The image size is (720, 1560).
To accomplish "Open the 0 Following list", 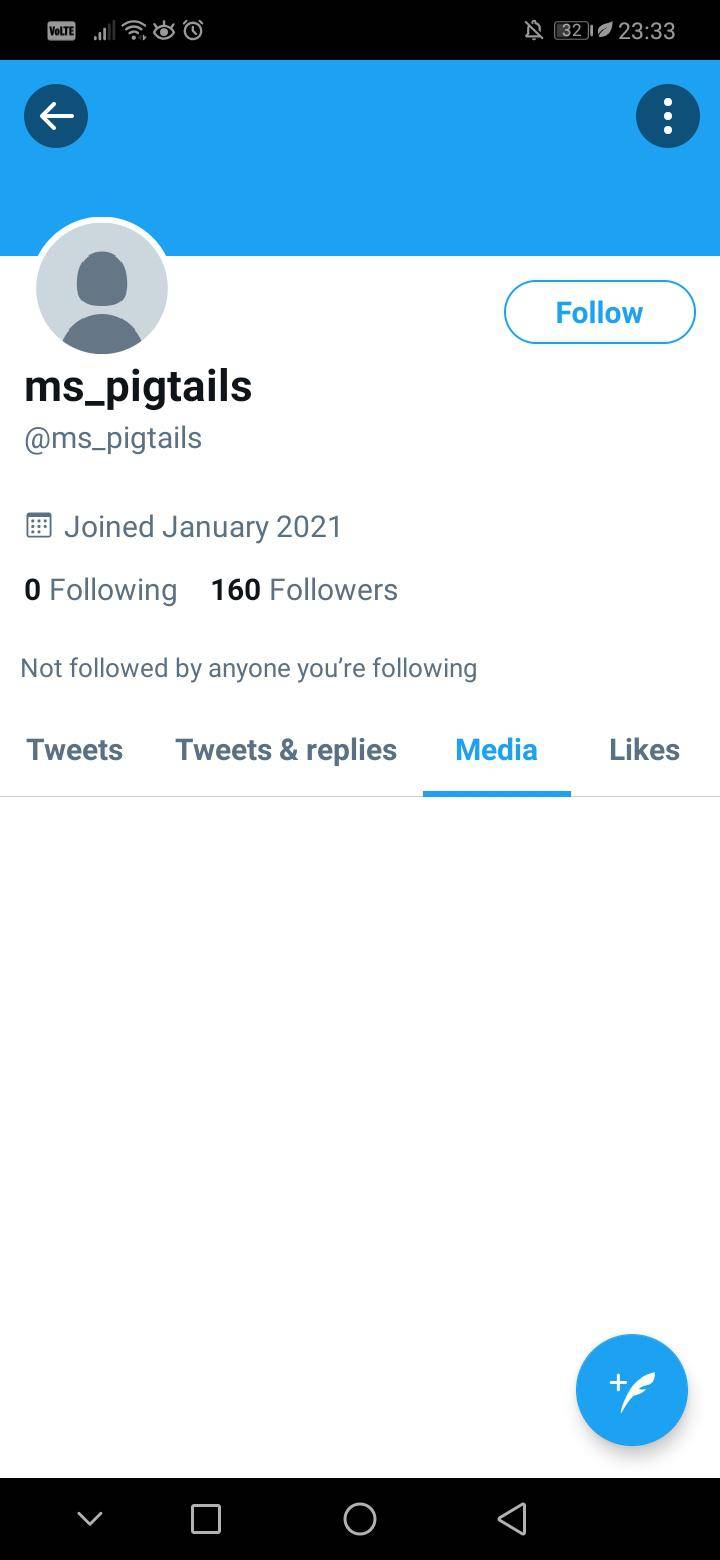I will [x=100, y=590].
